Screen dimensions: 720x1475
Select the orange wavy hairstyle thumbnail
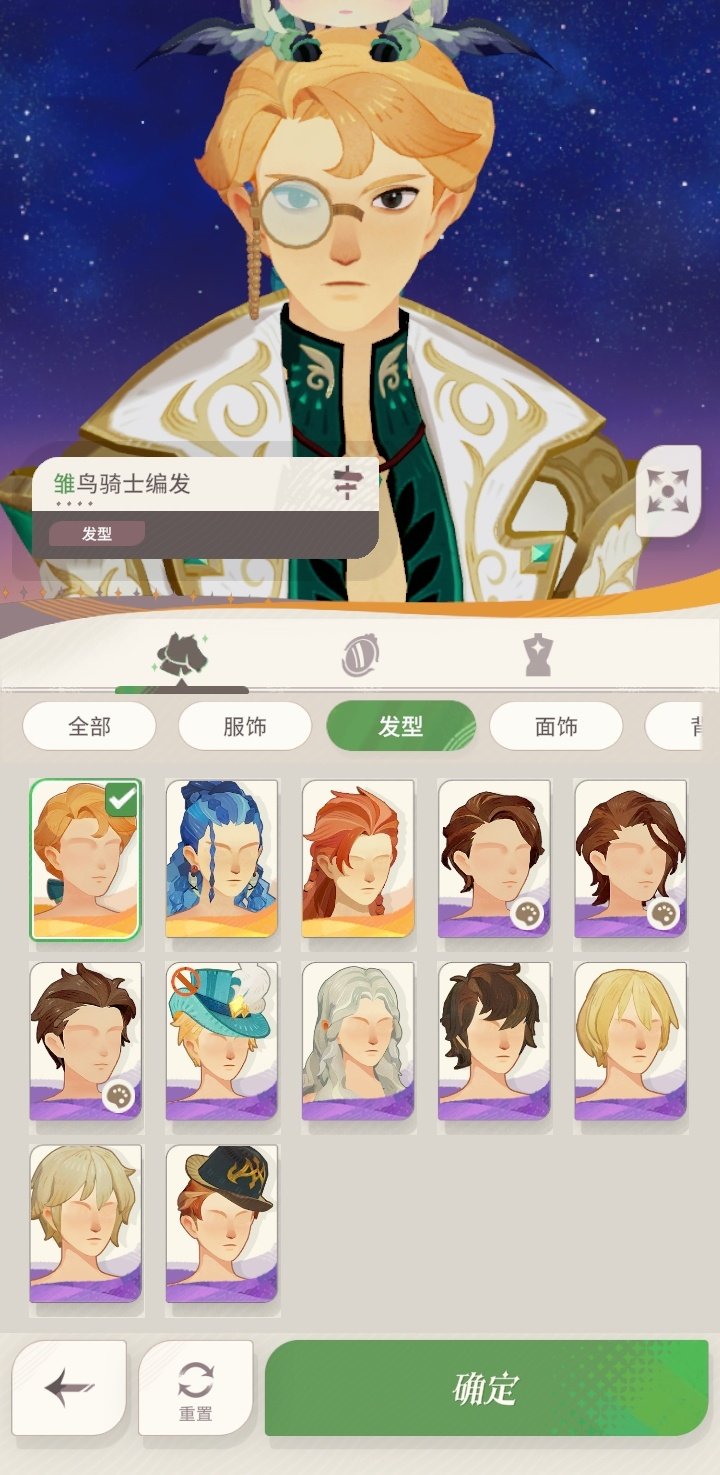tap(358, 858)
